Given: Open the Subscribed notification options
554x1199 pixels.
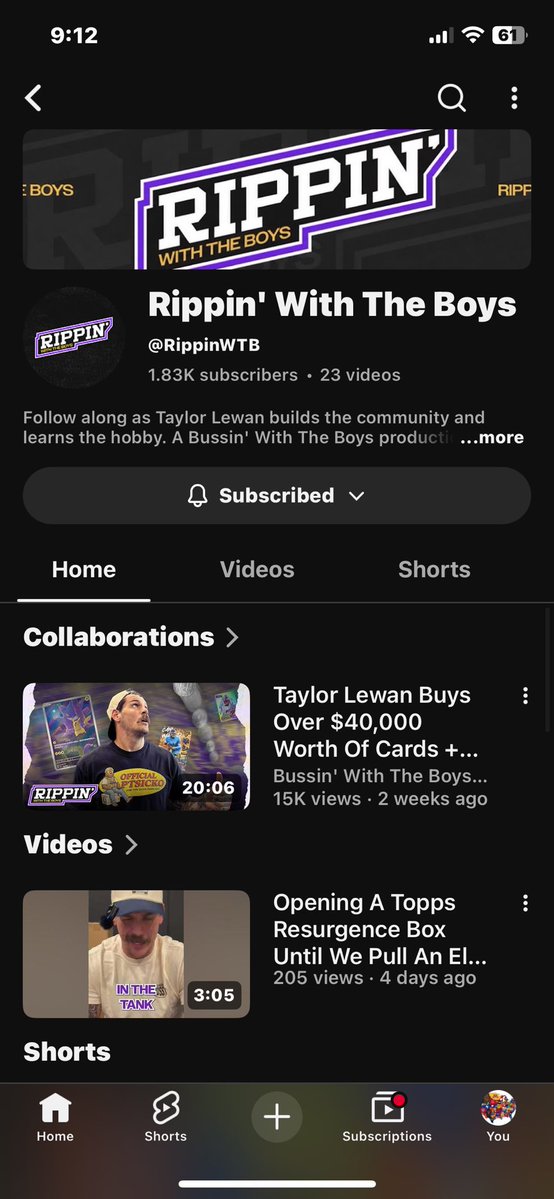Looking at the screenshot, I should click(x=277, y=496).
